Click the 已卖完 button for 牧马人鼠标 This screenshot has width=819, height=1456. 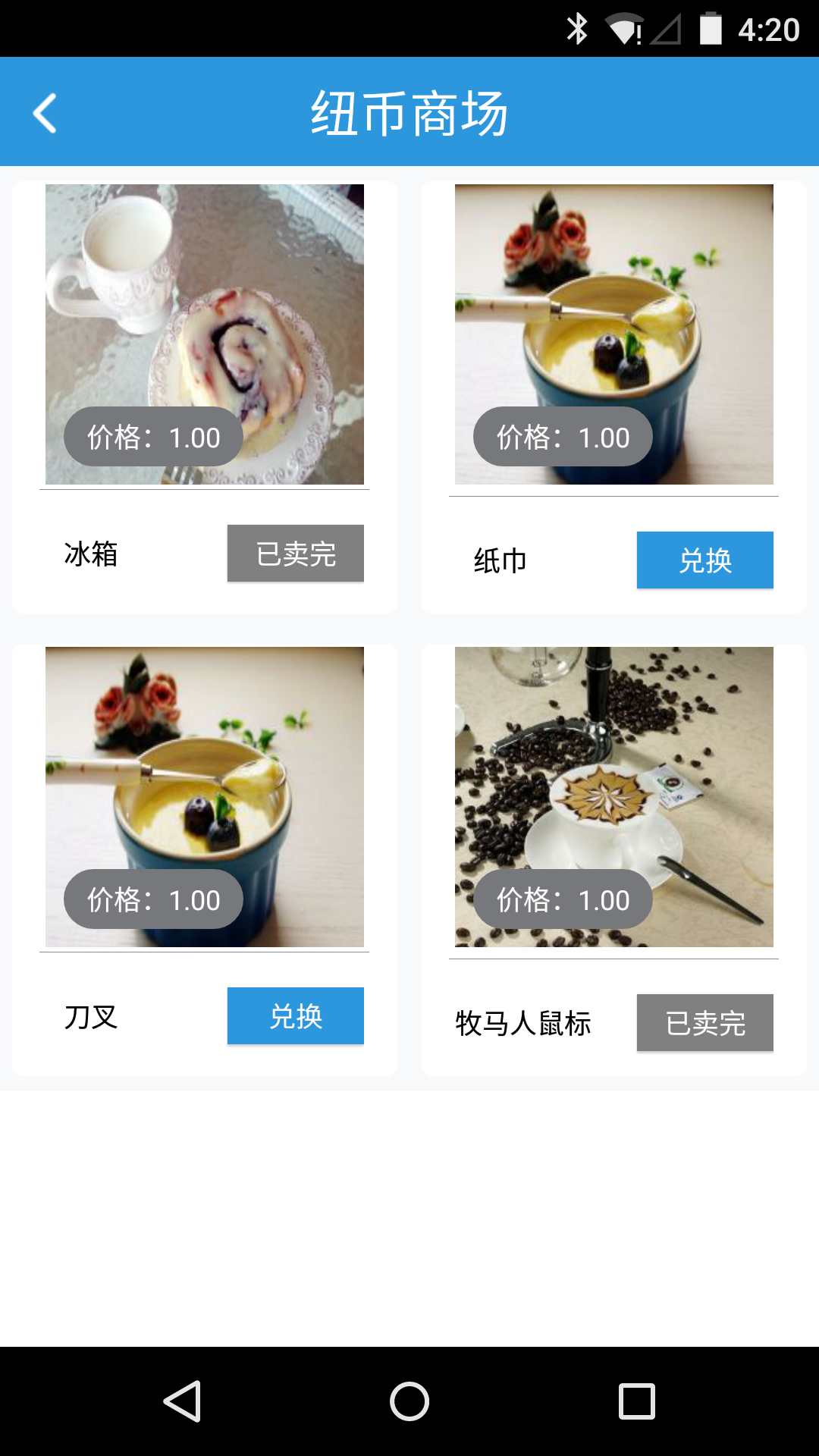(x=704, y=1023)
